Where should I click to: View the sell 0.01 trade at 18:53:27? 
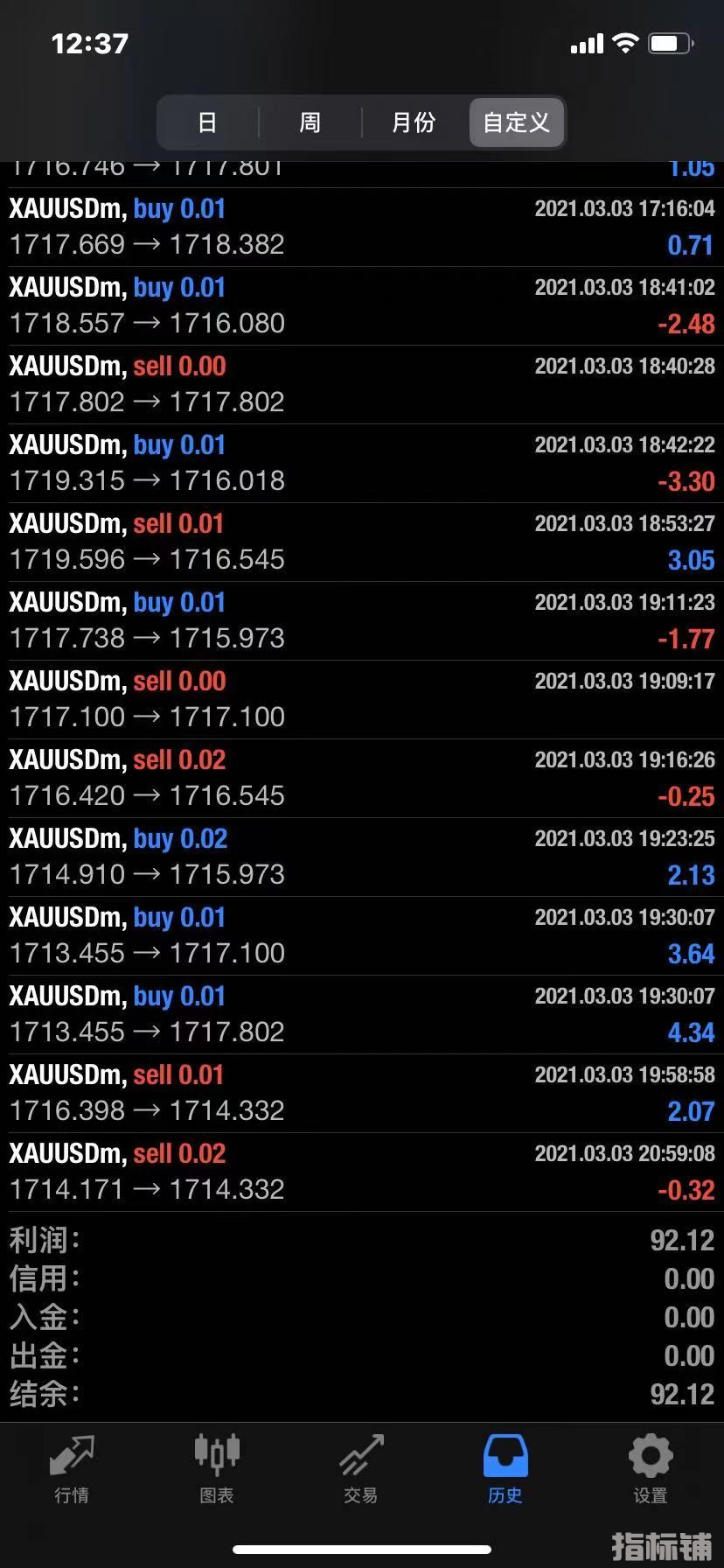(362, 542)
